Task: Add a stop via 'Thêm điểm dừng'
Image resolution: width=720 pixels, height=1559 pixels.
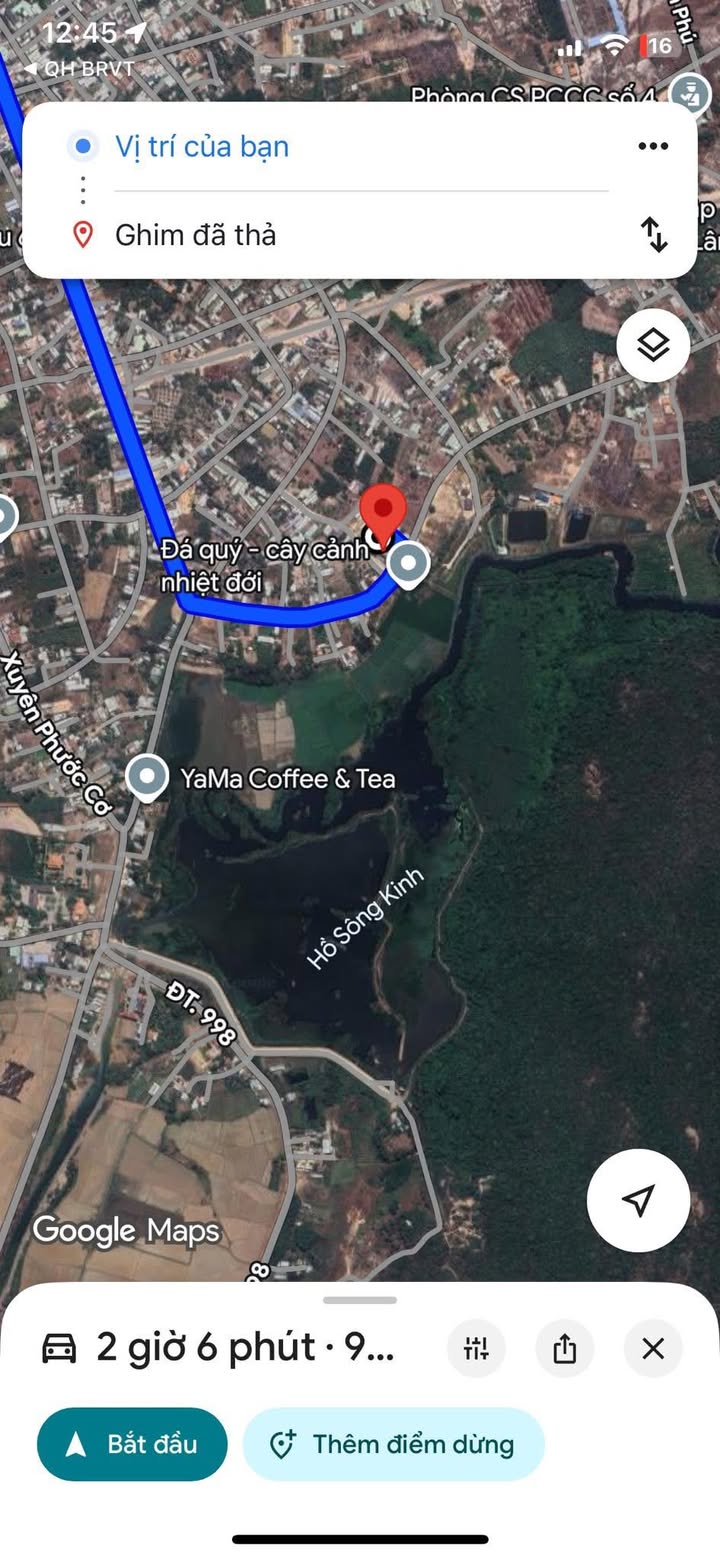Action: click(393, 1444)
